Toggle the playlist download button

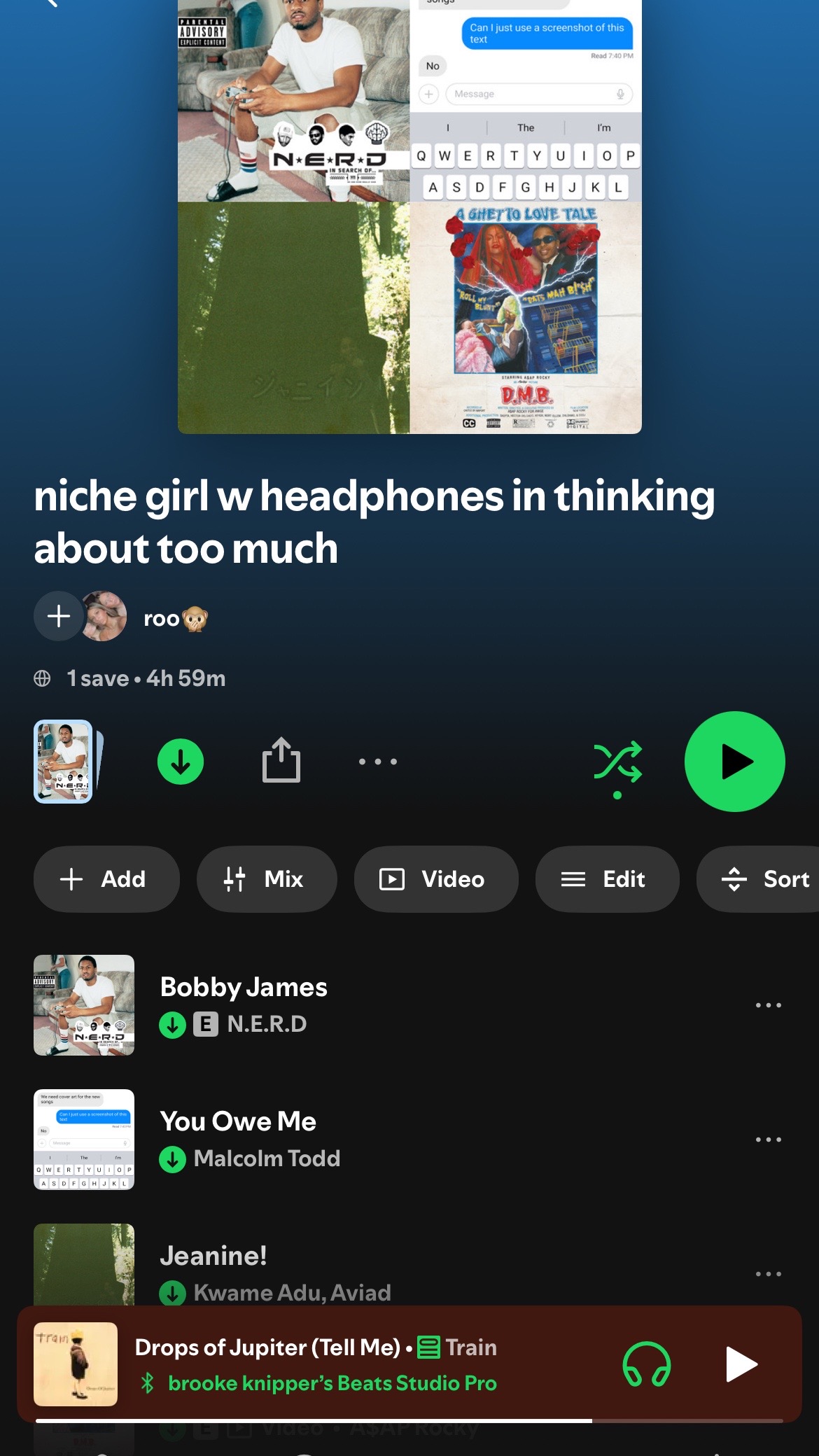[181, 762]
